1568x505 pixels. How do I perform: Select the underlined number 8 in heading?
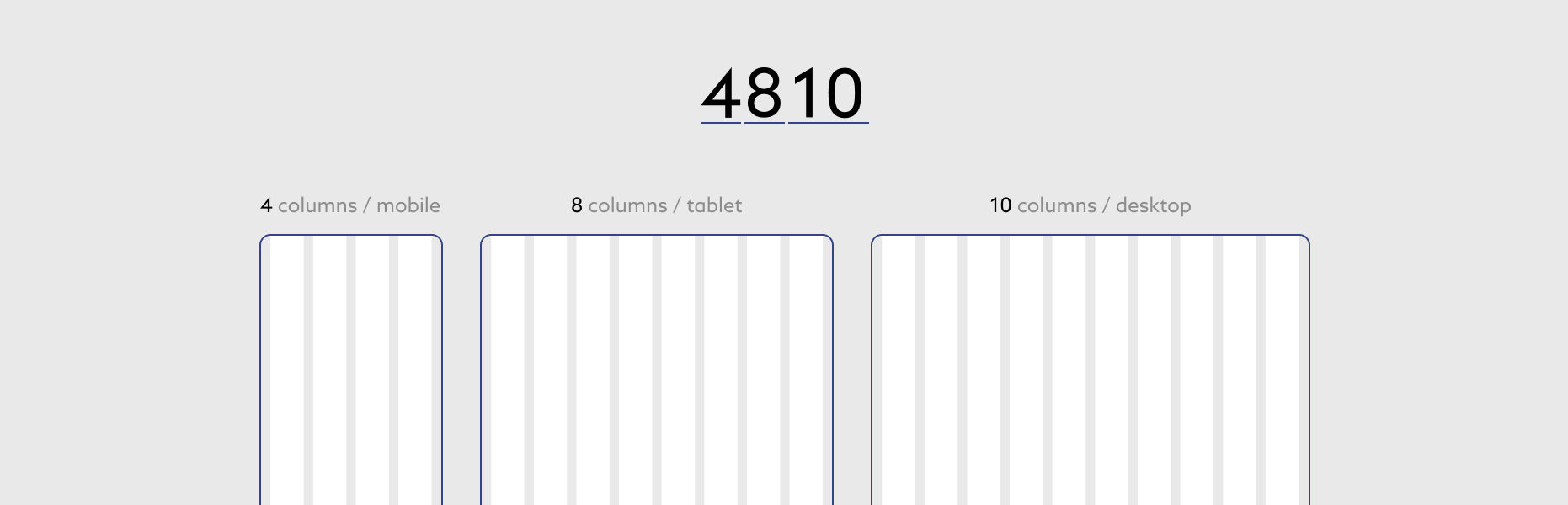tap(765, 93)
